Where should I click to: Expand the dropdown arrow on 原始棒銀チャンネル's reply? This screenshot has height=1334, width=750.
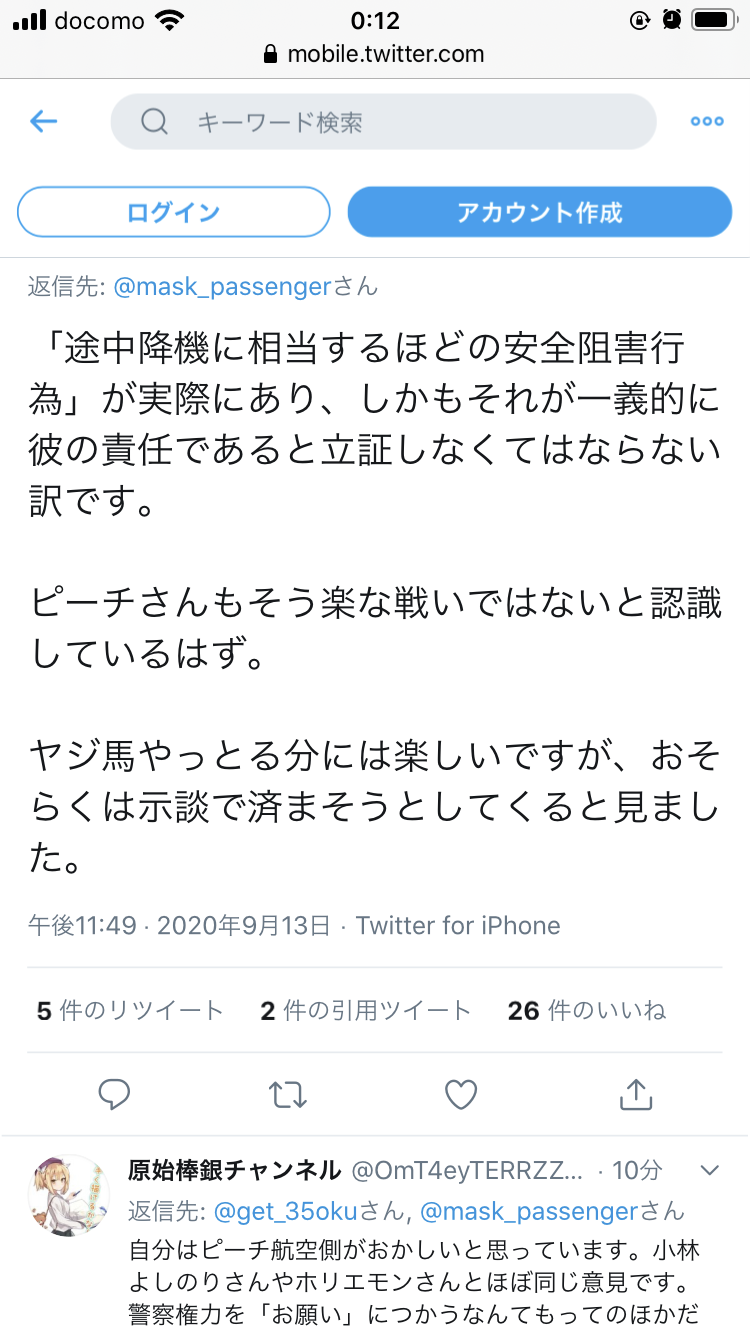709,1170
